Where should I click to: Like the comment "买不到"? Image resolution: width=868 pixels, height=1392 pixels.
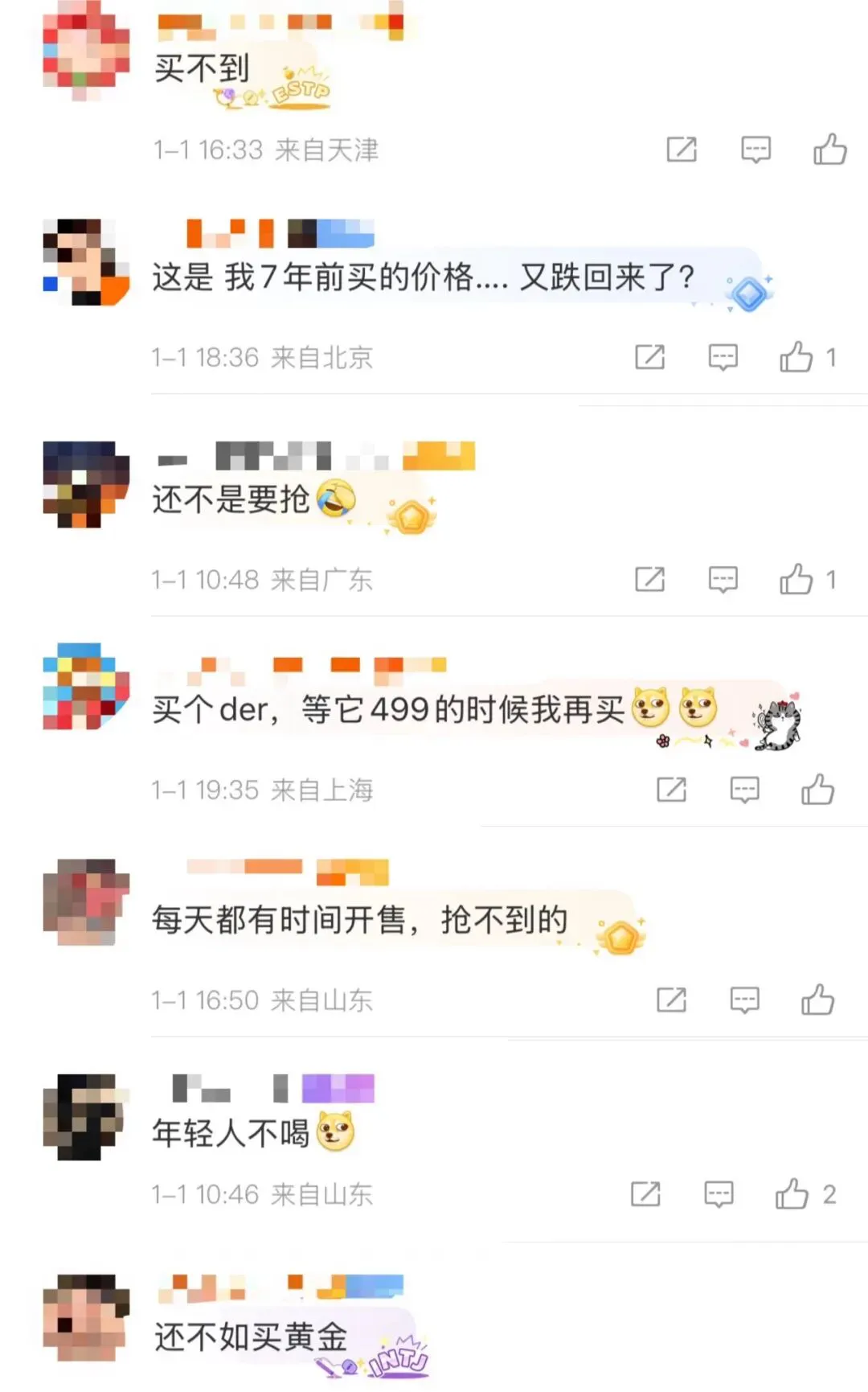pos(829,150)
